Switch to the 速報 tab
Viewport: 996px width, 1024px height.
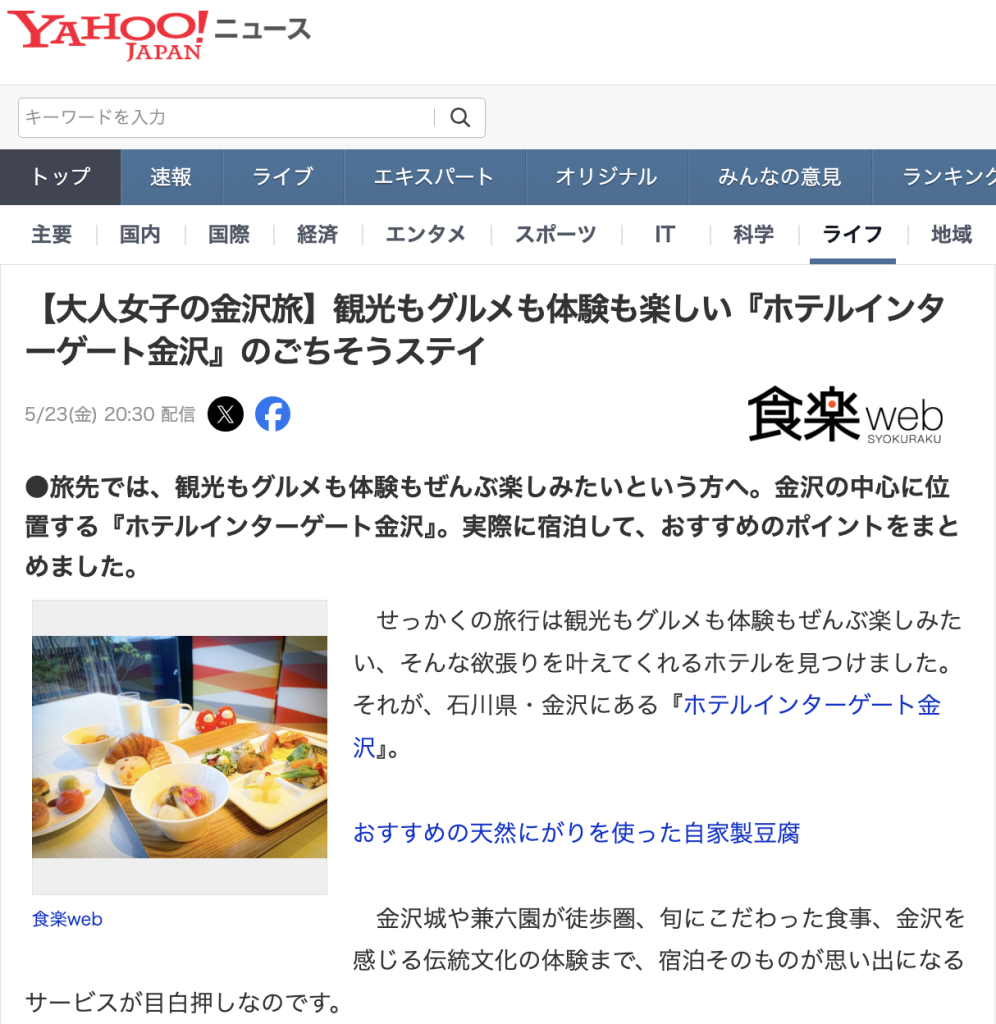[171, 177]
